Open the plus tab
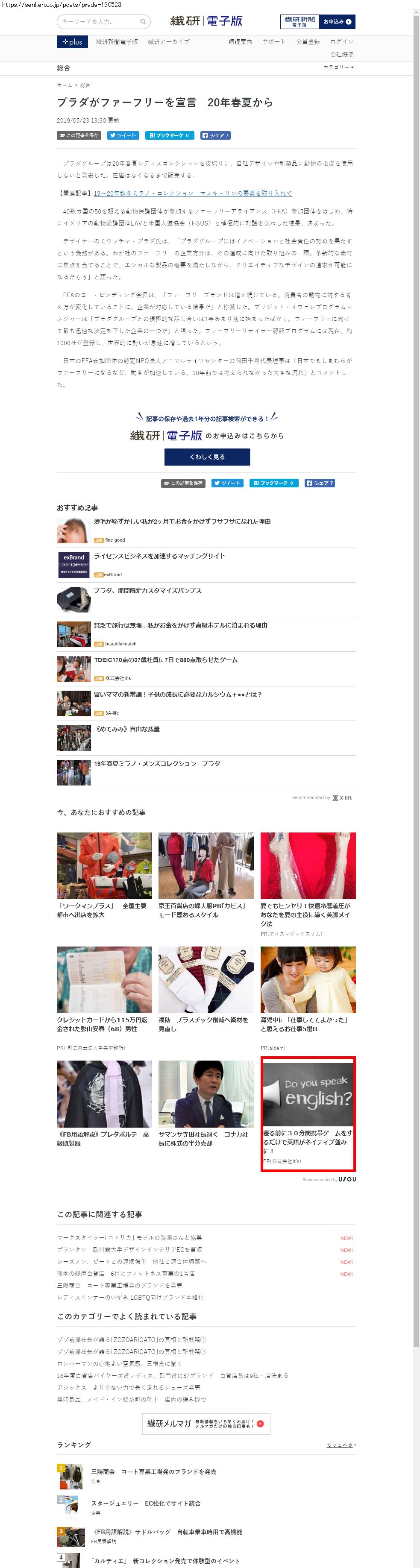The image size is (420, 1568). pyautogui.click(x=73, y=42)
